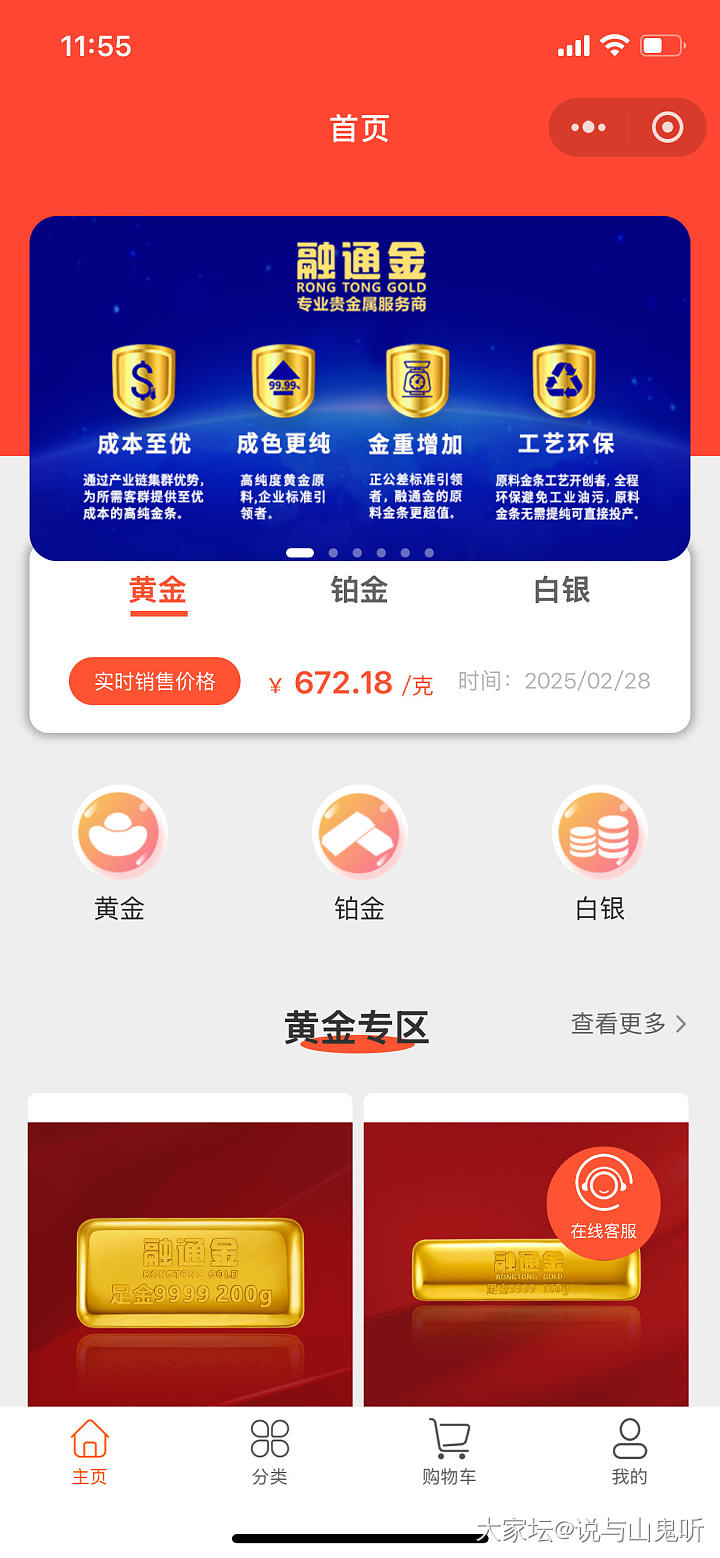Open the mini program more-options menu
Viewport: 720px width, 1558px height.
[x=588, y=128]
